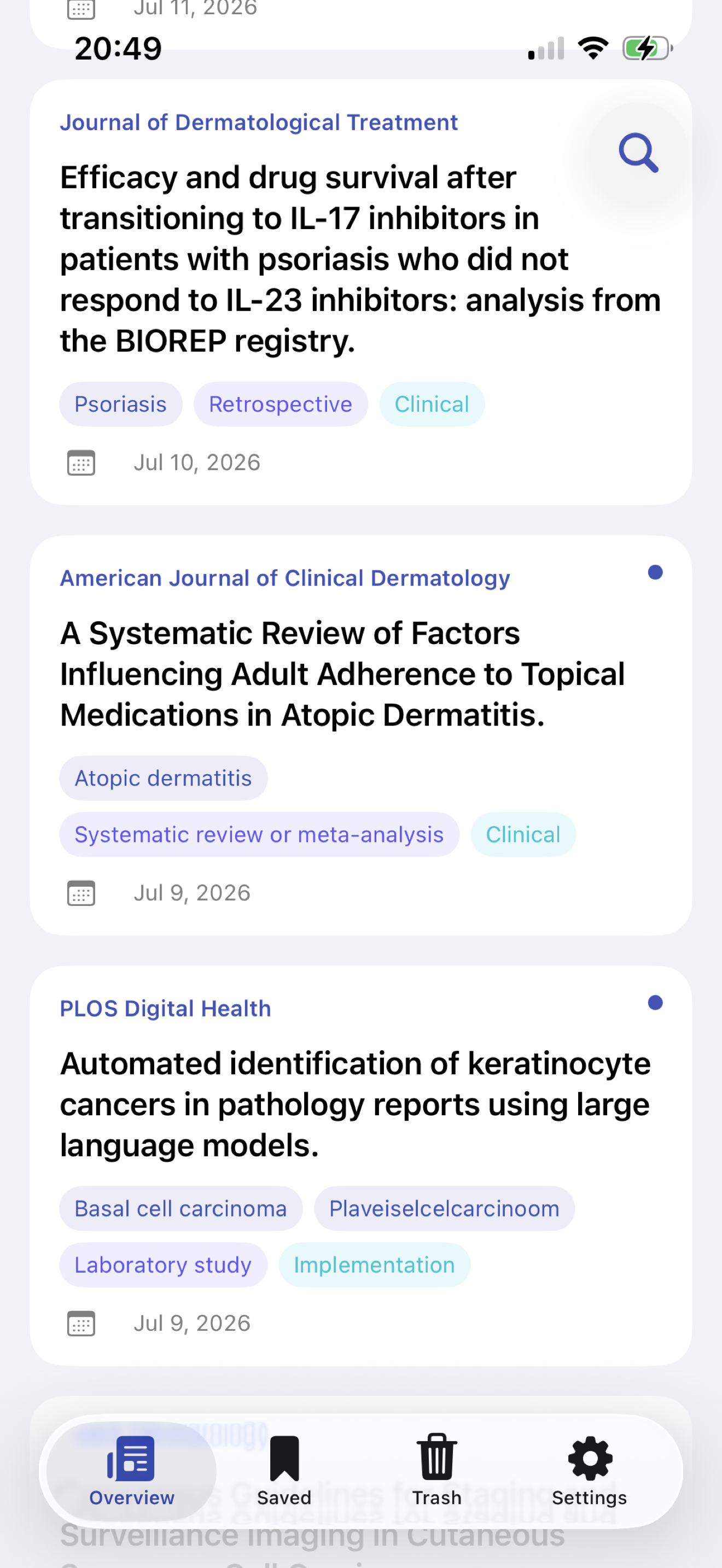
Task: Go to the Settings tab
Action: point(589,1471)
